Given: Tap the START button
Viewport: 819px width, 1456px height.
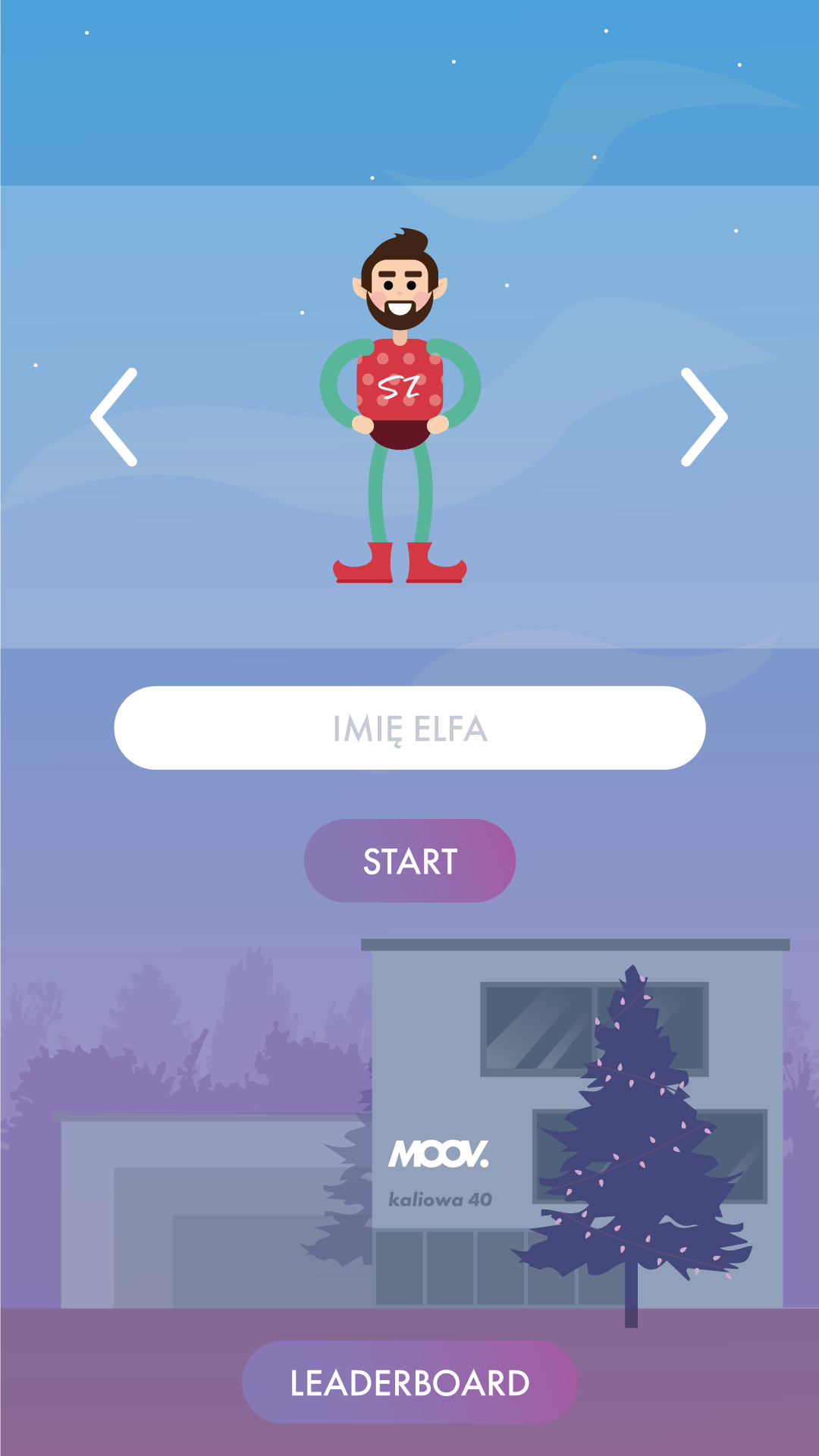Looking at the screenshot, I should tap(409, 861).
